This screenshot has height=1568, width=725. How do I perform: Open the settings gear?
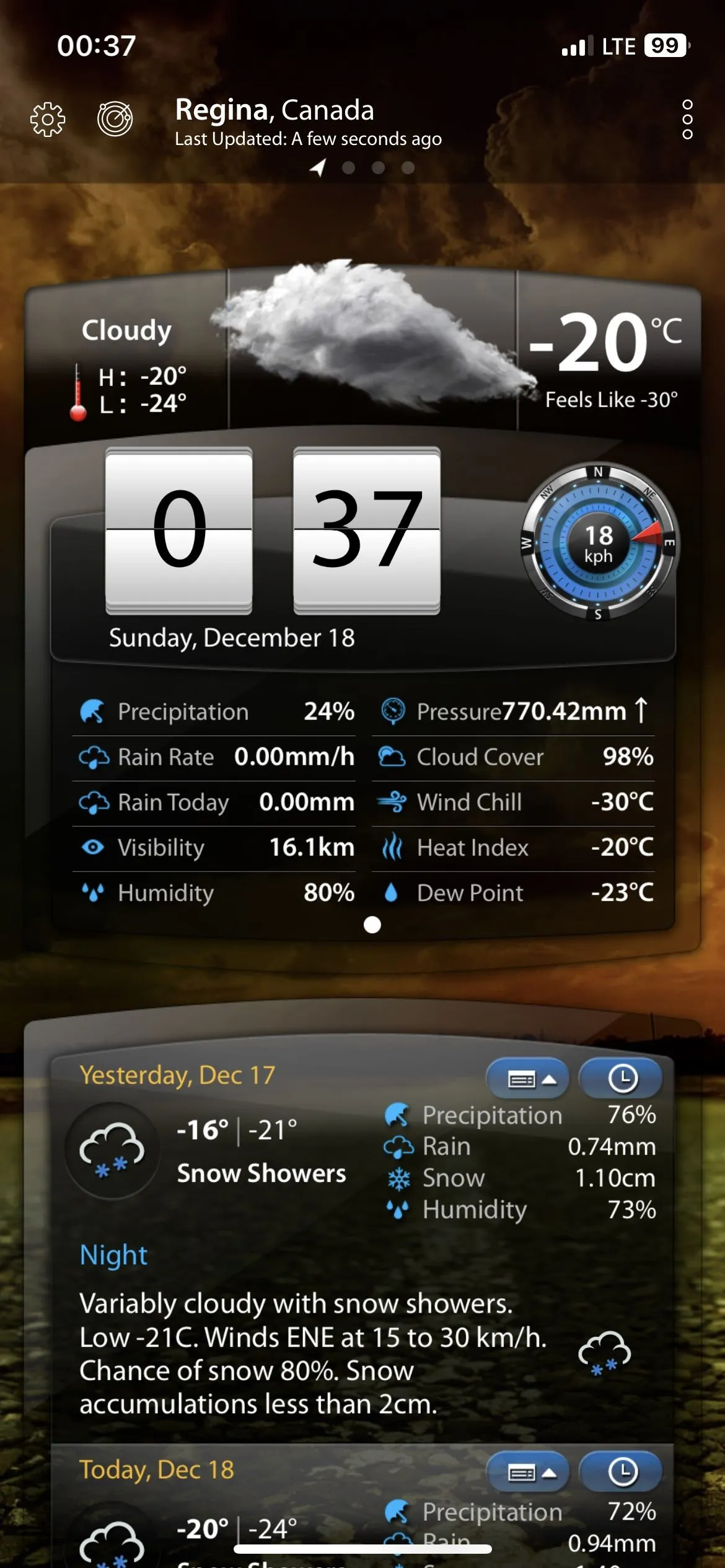(x=48, y=118)
